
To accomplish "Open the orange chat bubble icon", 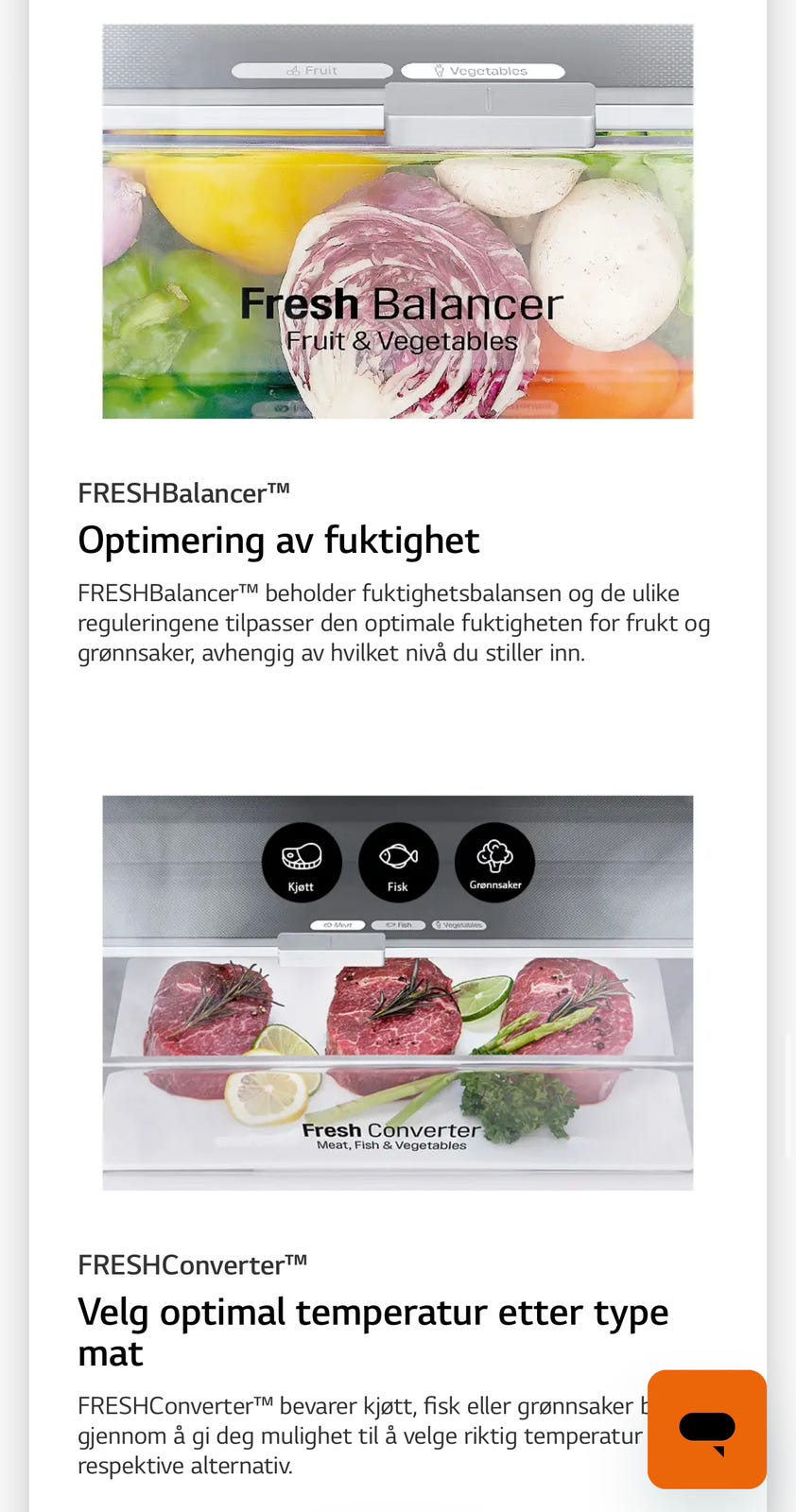I will (706, 1429).
